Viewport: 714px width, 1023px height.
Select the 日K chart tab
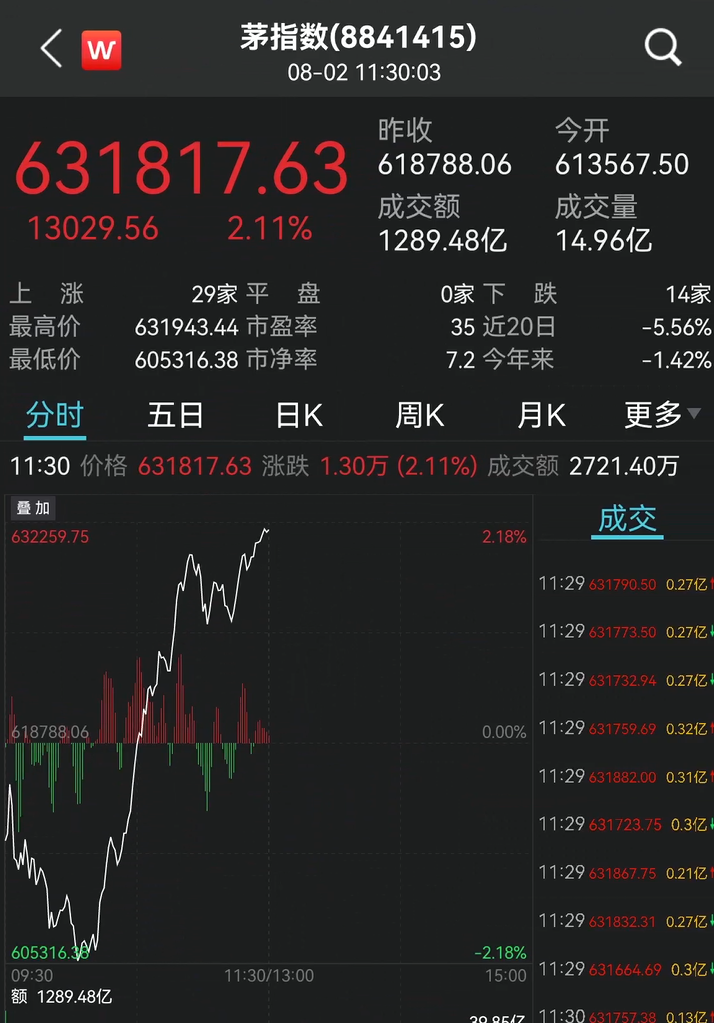(299, 415)
